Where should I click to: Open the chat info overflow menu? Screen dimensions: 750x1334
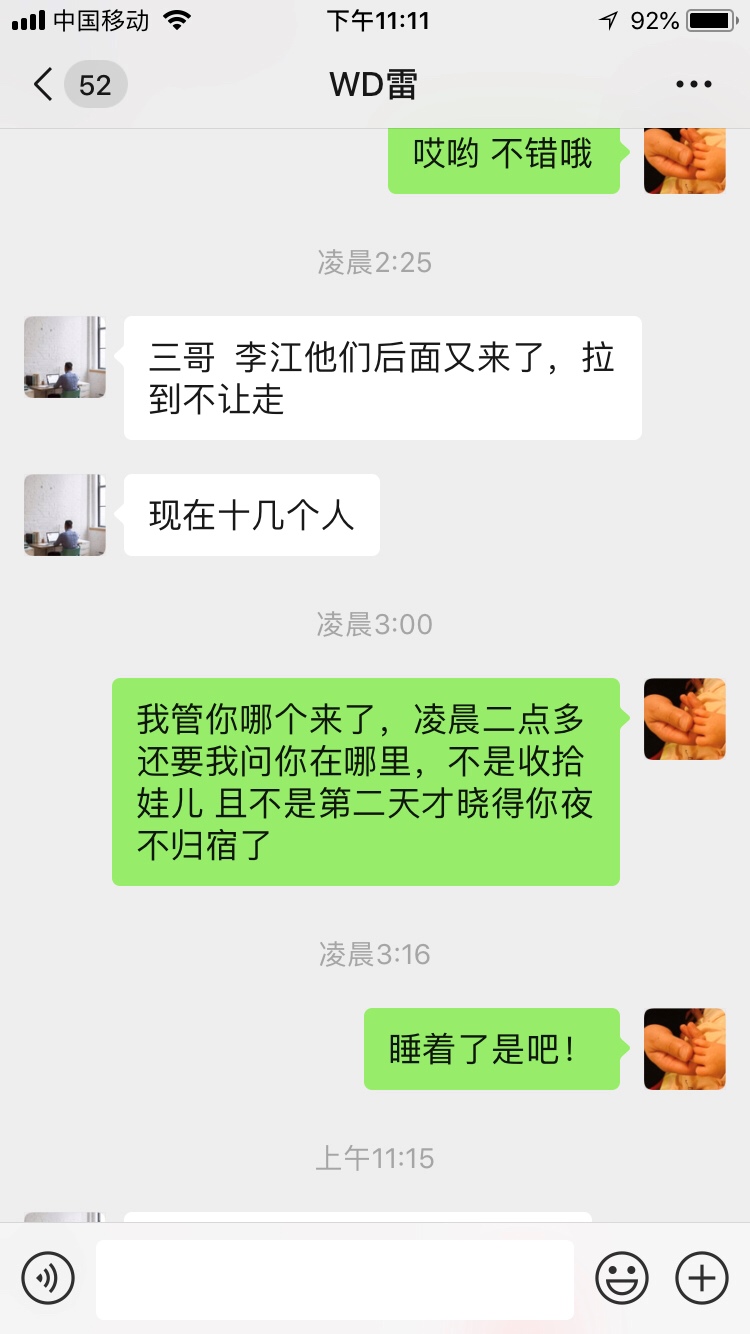tap(693, 85)
